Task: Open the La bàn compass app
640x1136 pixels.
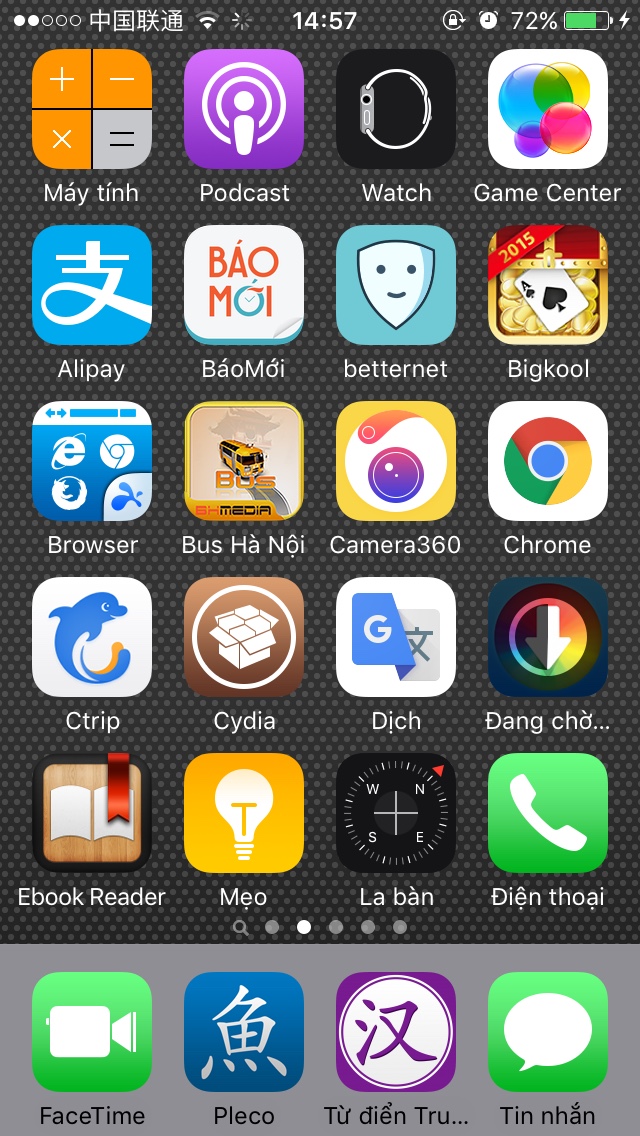Action: tap(396, 813)
